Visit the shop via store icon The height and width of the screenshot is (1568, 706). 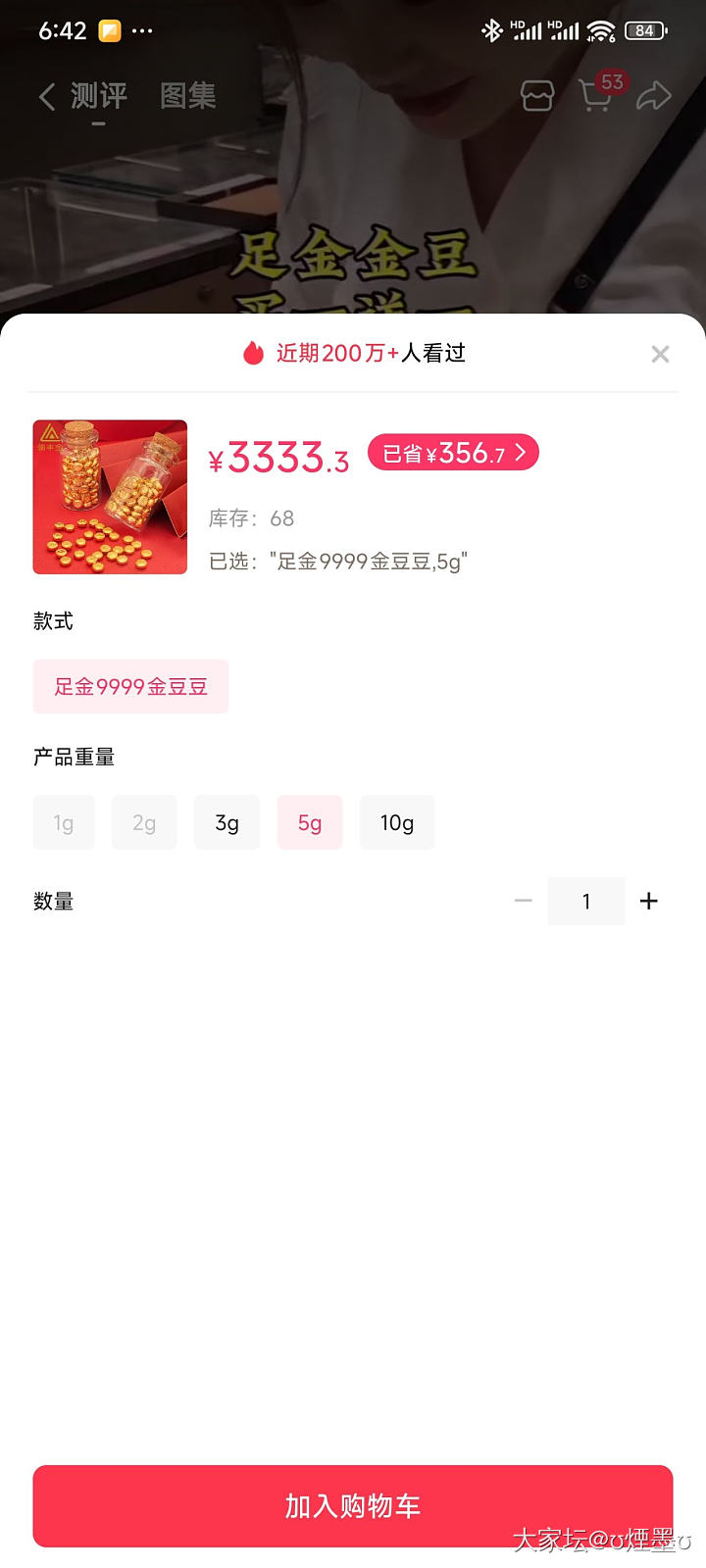(x=537, y=96)
